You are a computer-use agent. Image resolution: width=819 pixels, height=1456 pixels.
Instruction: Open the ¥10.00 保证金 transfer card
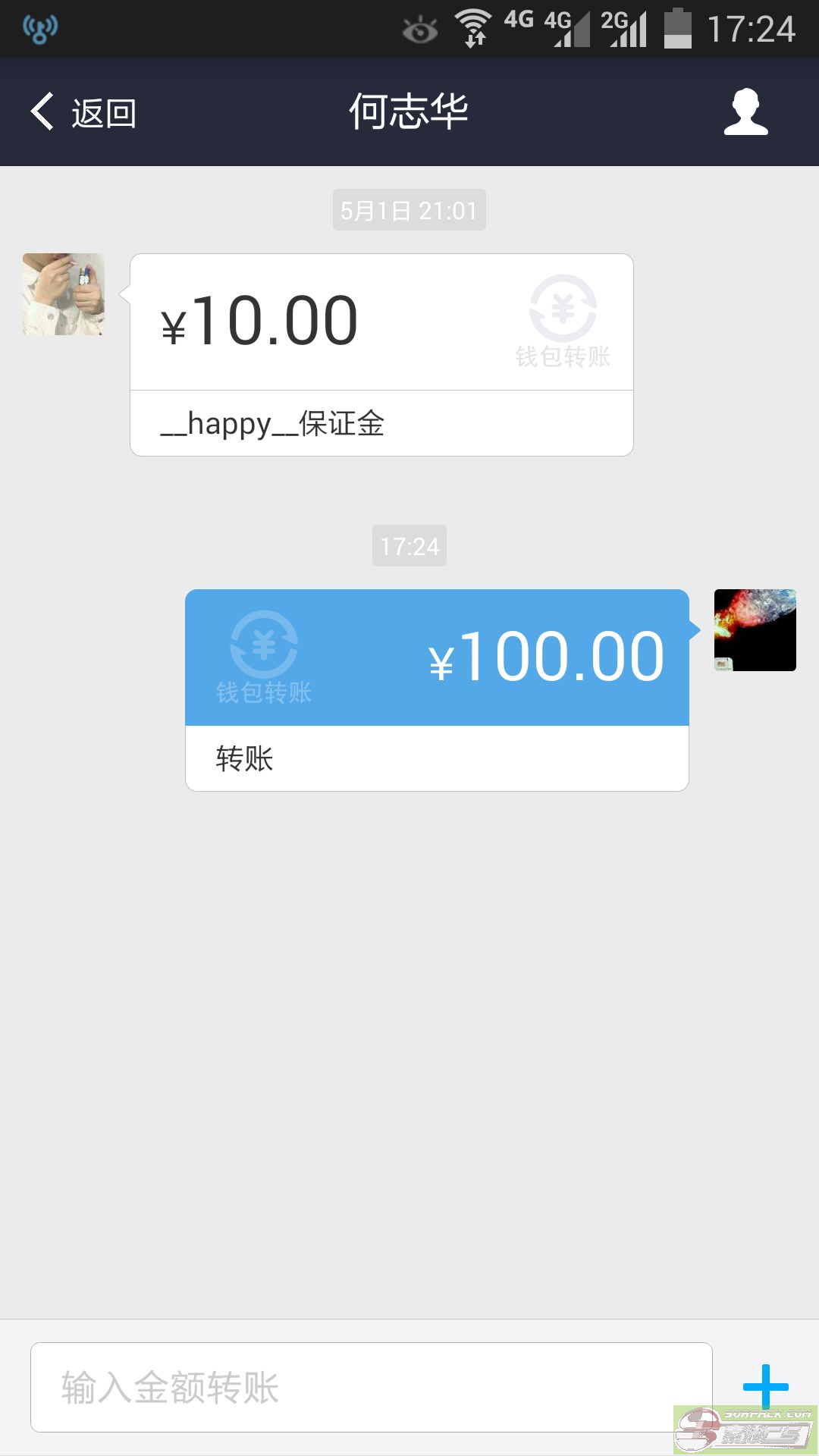pos(381,355)
